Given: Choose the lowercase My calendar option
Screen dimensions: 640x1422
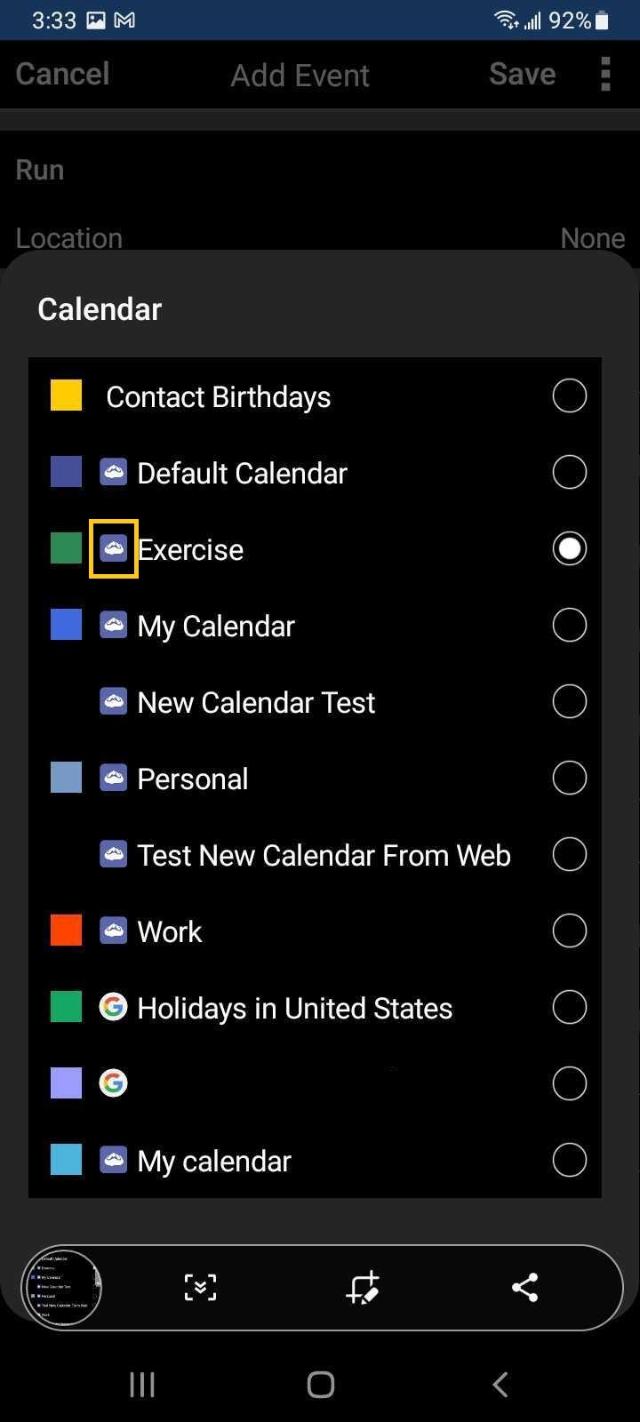Looking at the screenshot, I should tap(315, 1160).
